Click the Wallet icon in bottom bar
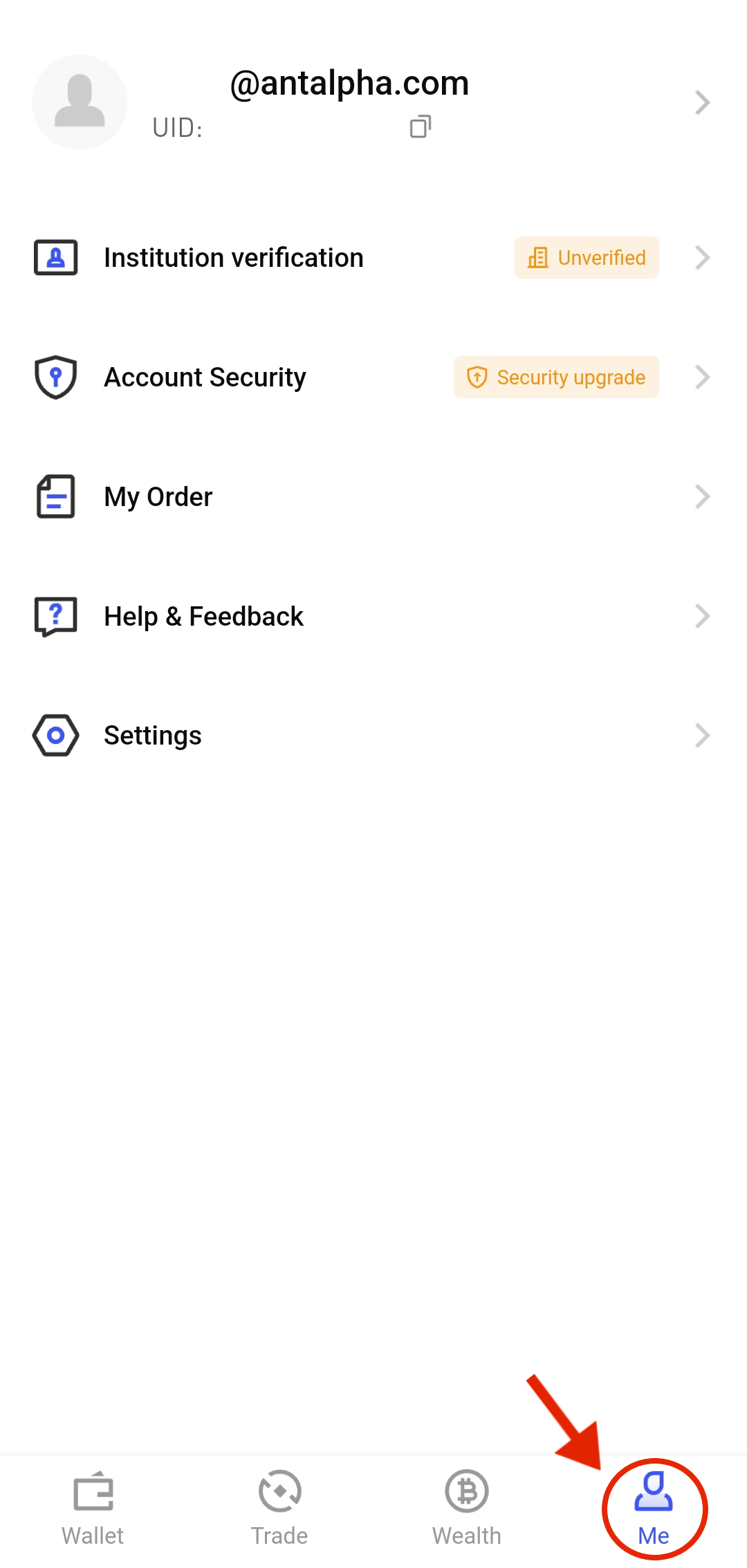Screen dimensions: 747x1568 (x=93, y=1493)
